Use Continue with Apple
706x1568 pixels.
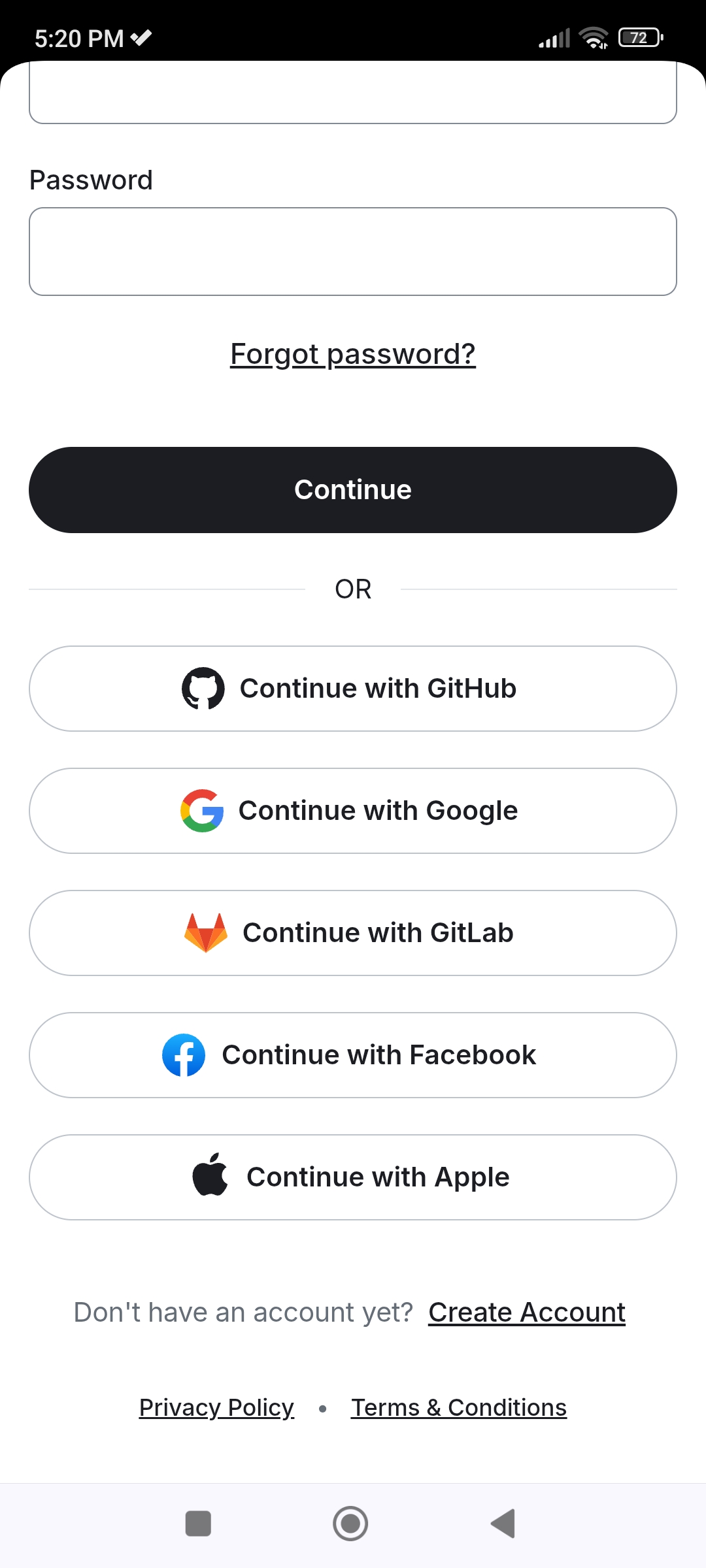pos(353,1177)
